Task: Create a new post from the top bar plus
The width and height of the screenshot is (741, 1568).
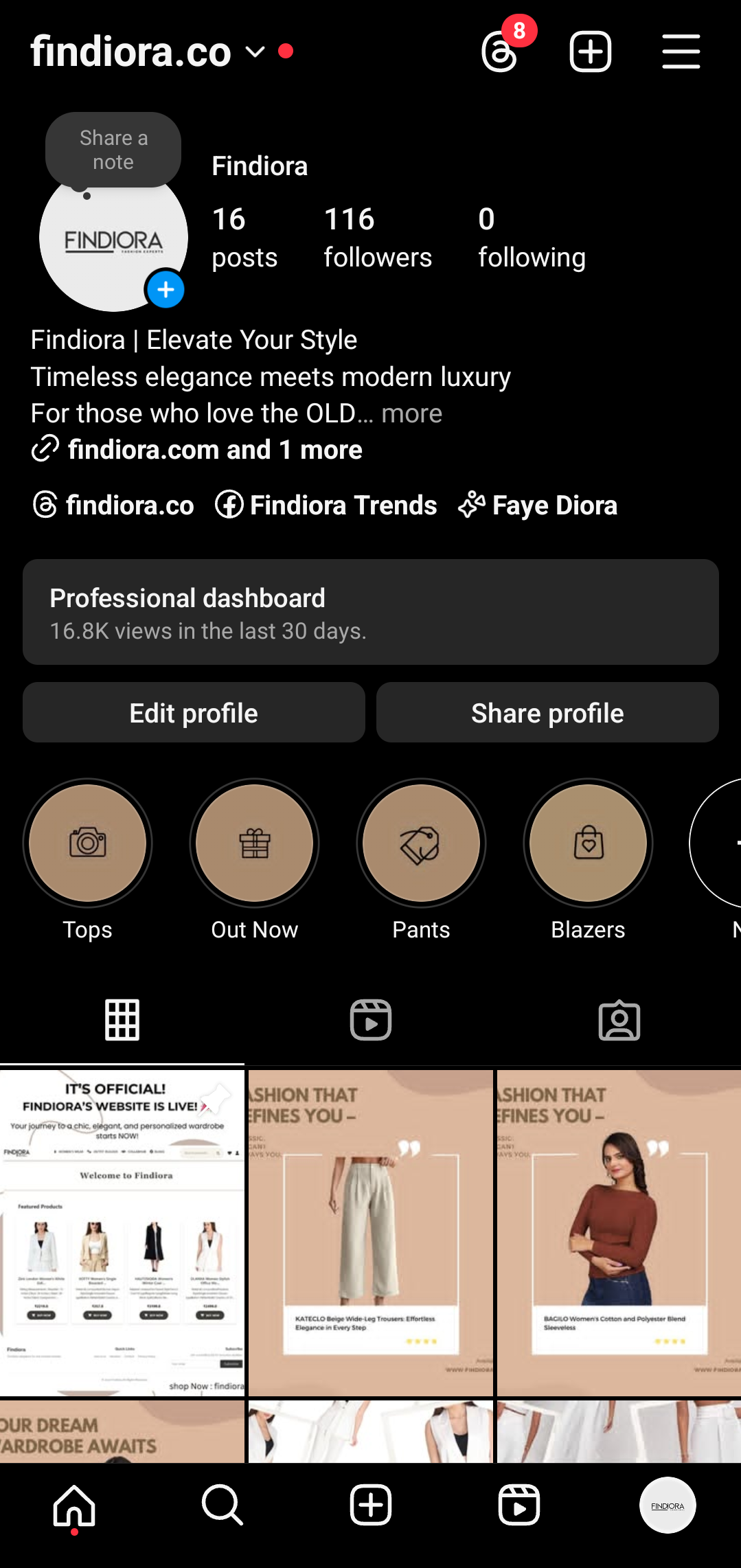Action: click(590, 52)
